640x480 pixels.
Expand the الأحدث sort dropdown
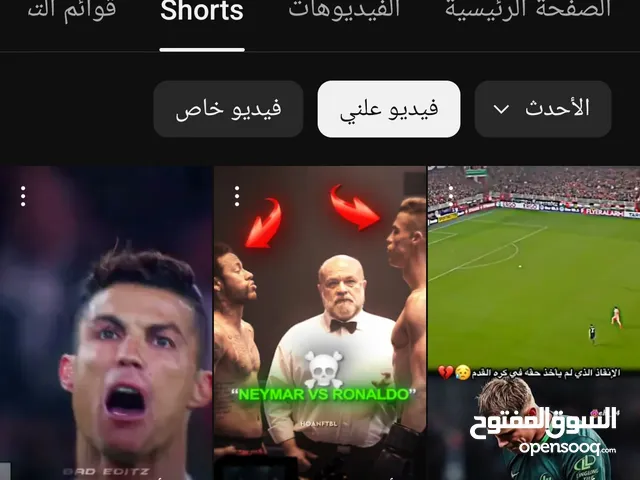tap(542, 109)
